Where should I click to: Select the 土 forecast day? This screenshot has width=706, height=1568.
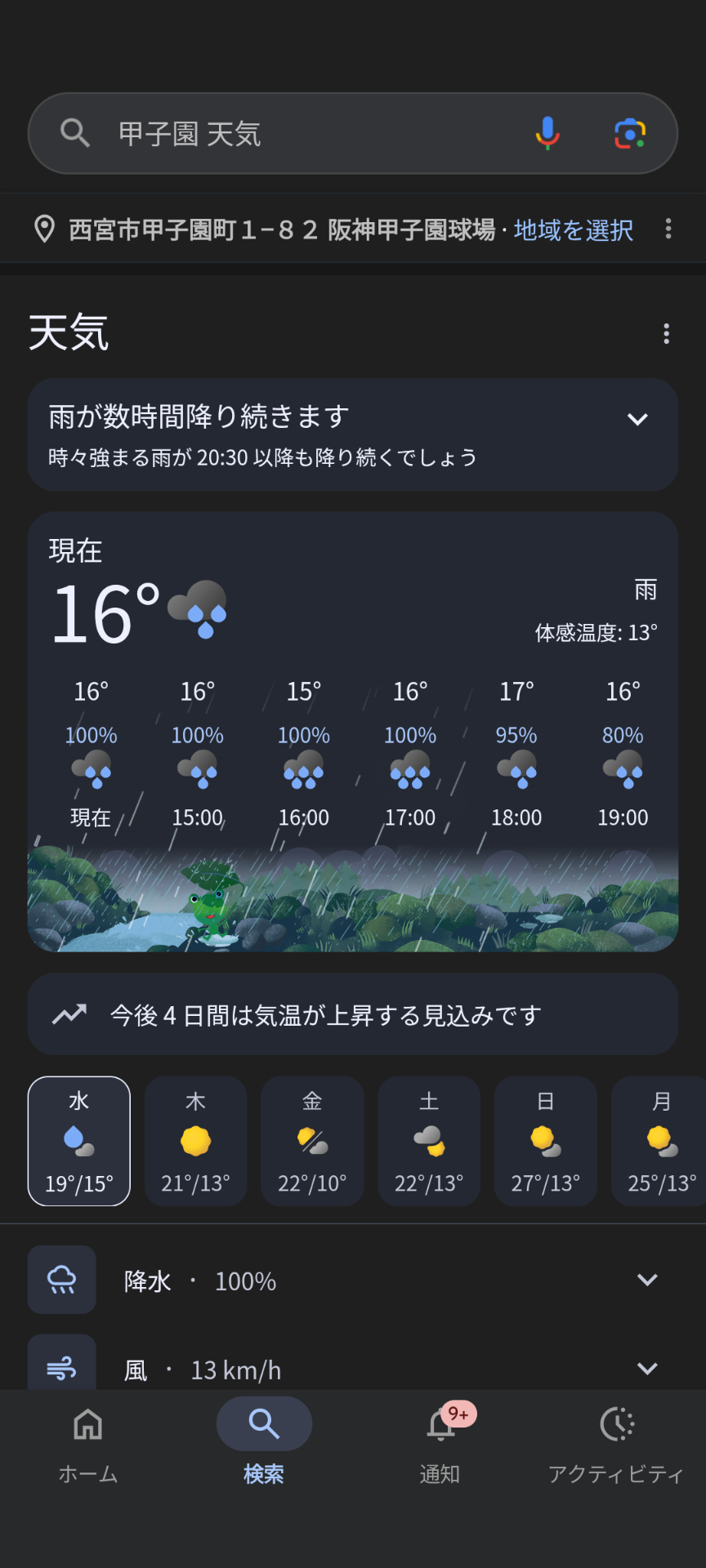429,1141
